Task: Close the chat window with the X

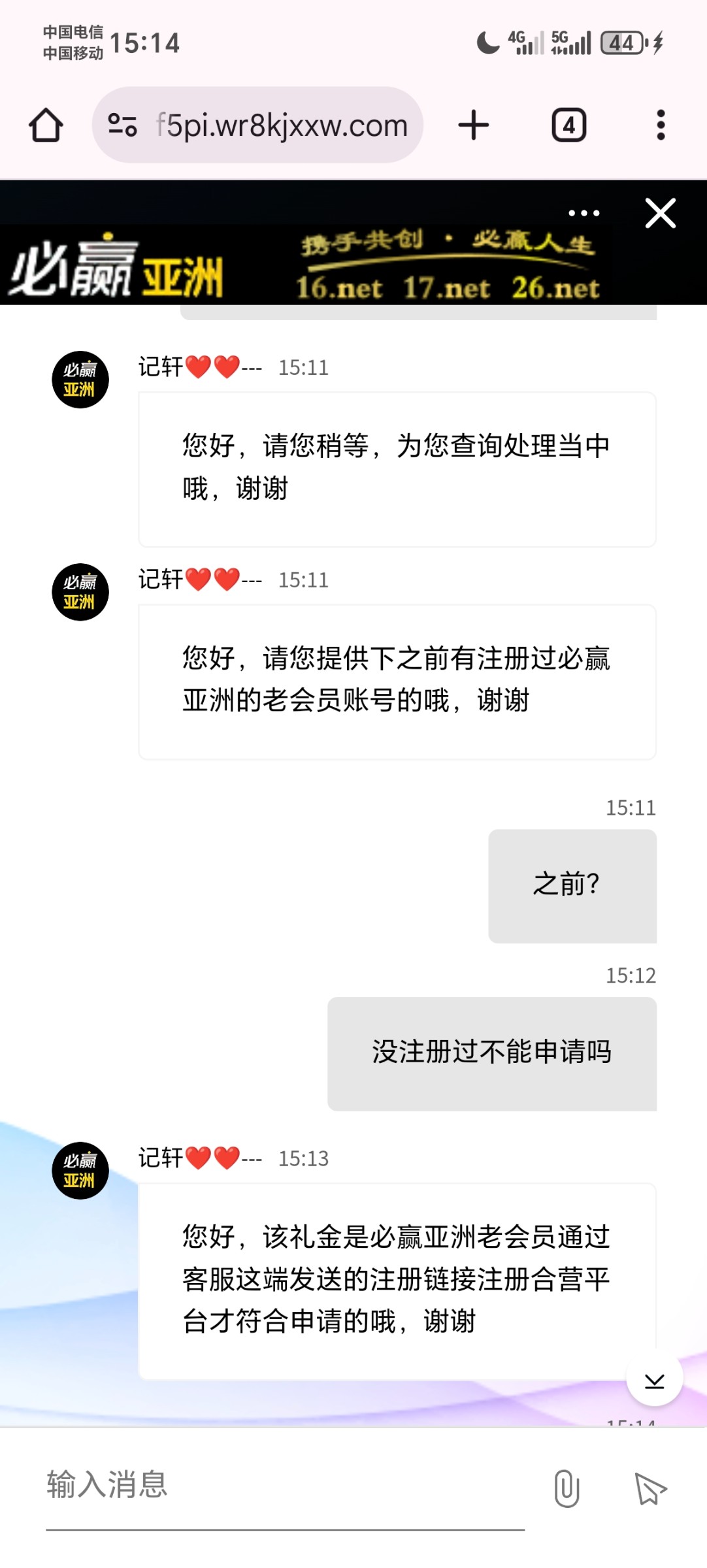Action: coord(661,213)
